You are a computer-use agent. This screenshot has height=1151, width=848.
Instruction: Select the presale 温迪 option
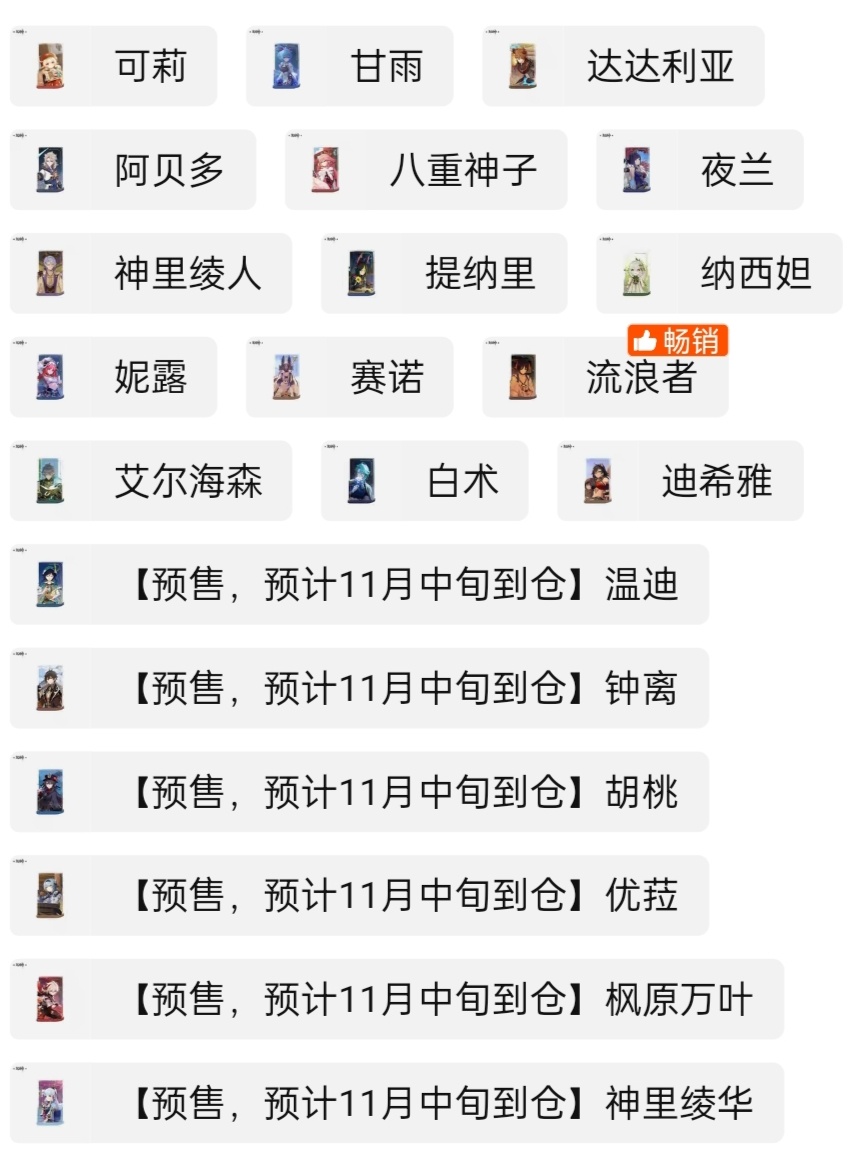pos(359,584)
